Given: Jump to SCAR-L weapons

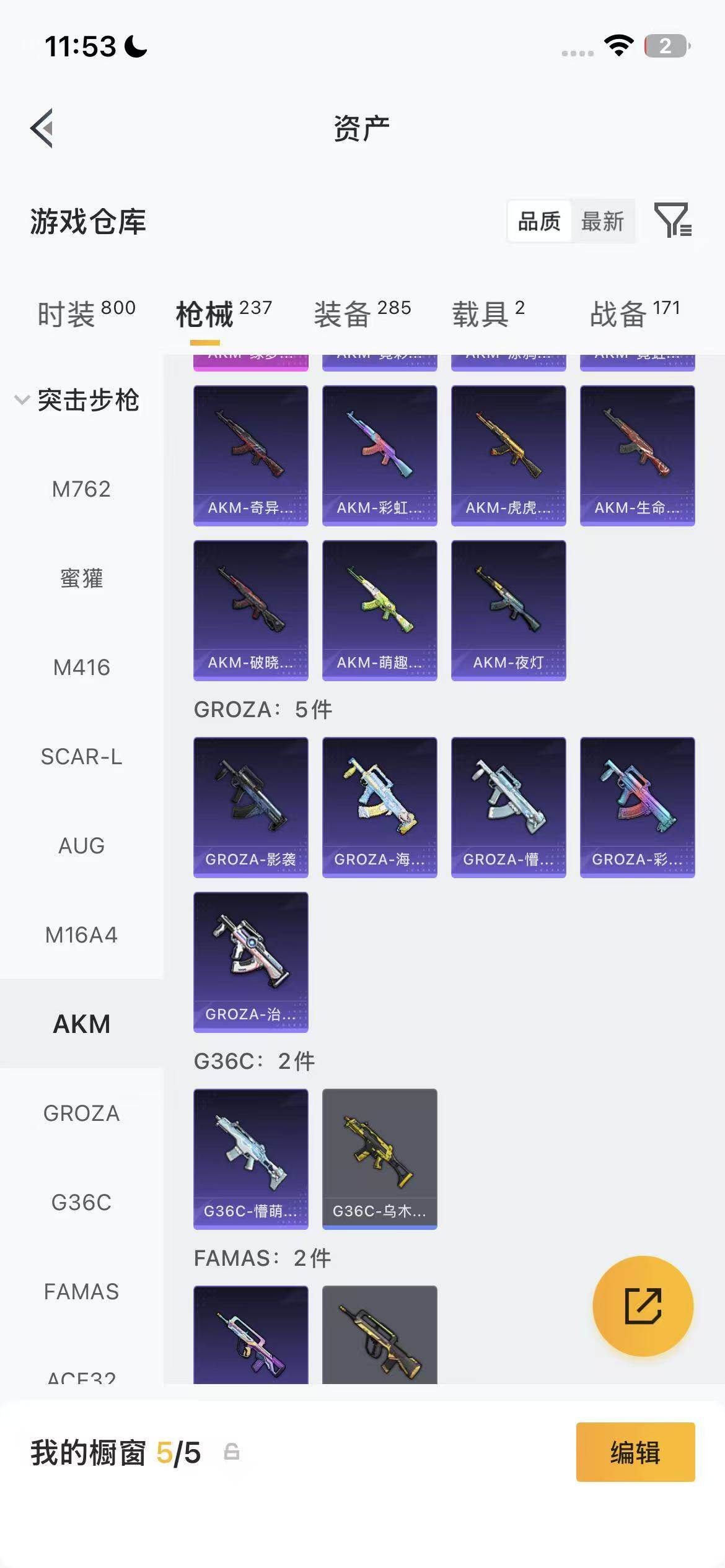Looking at the screenshot, I should click(81, 757).
